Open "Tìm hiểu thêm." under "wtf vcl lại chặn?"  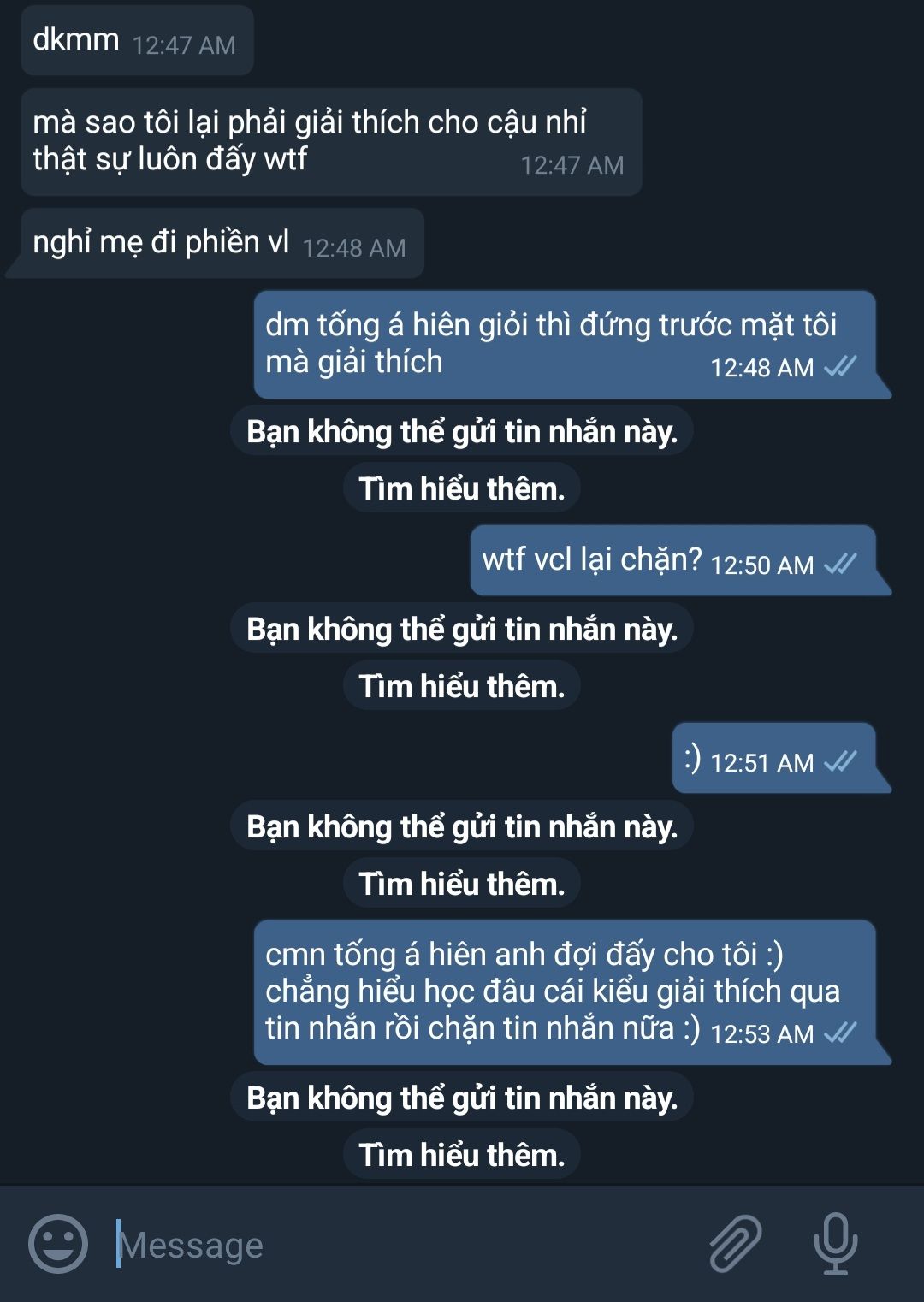(x=461, y=686)
